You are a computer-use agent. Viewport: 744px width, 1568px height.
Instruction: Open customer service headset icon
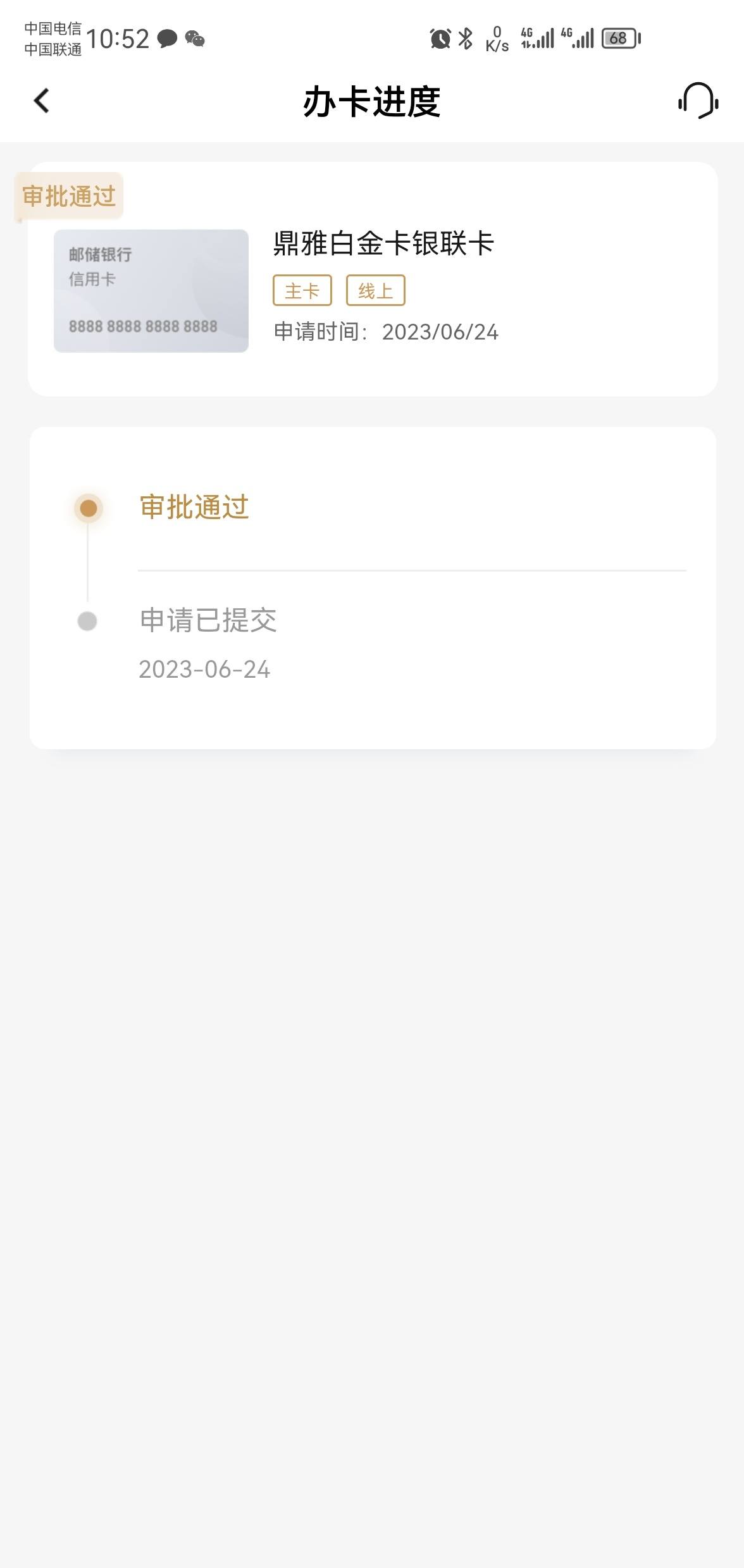click(698, 101)
